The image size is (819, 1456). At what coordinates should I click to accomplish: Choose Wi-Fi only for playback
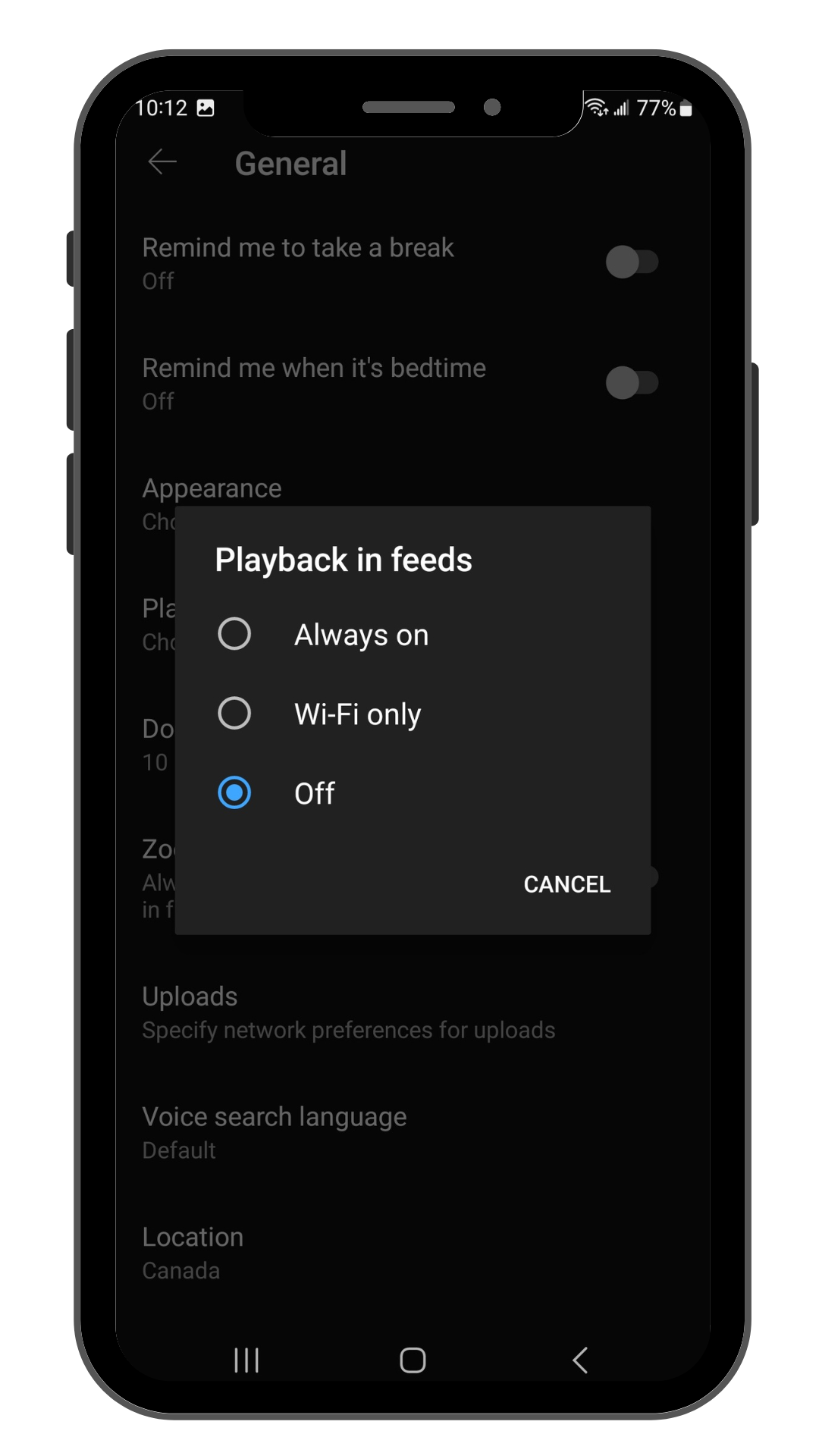[x=413, y=714]
